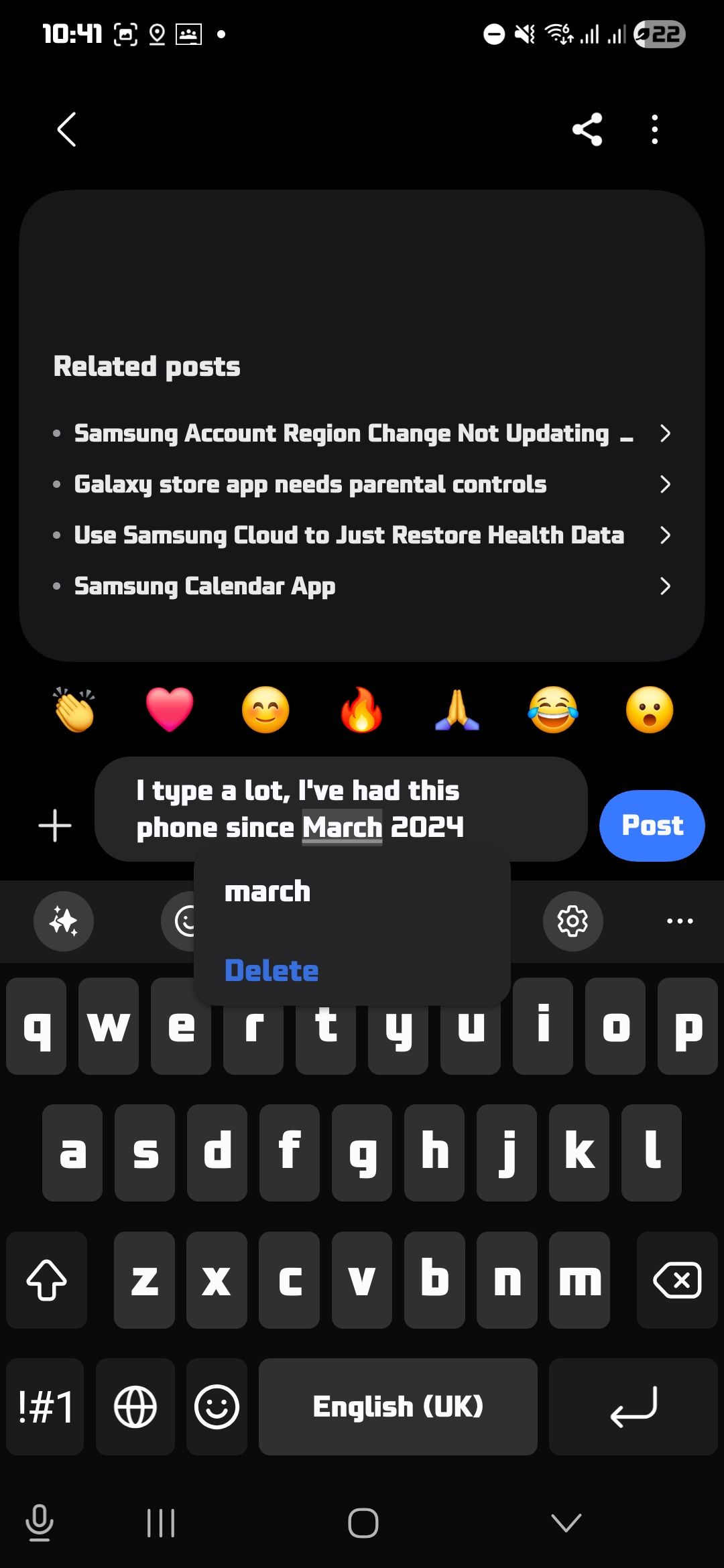Select the AI sparkle icon on keyboard toolbar
724x1568 pixels.
pyautogui.click(x=63, y=921)
